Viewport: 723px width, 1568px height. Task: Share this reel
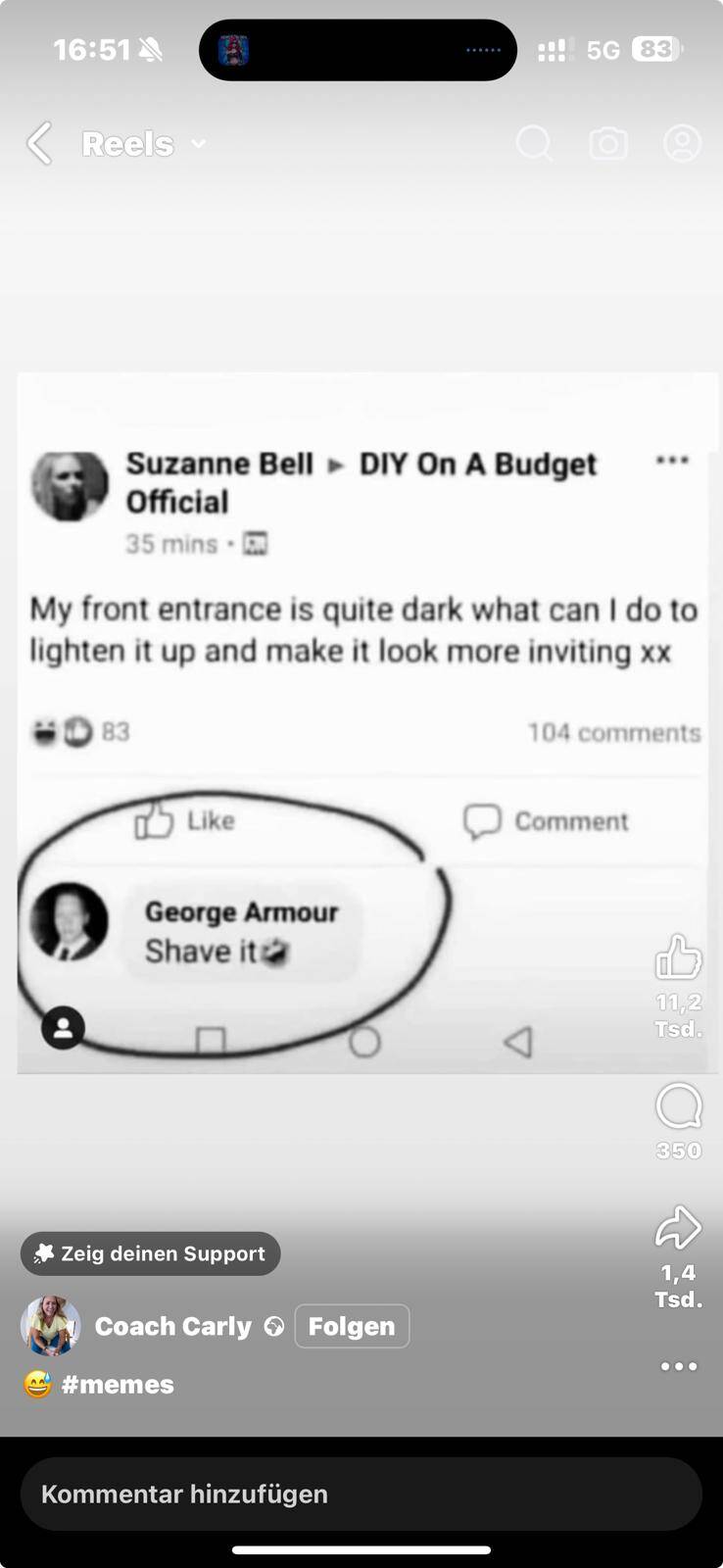point(678,1228)
